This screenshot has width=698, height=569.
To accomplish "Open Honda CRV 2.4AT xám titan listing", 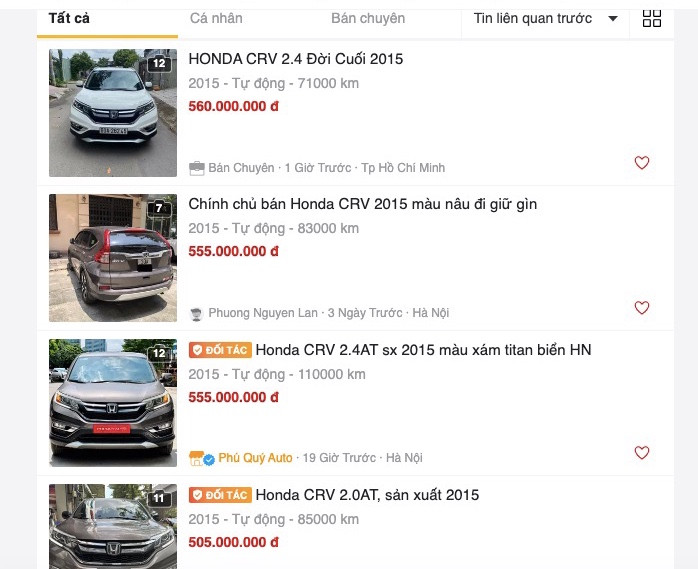I will click(x=423, y=350).
